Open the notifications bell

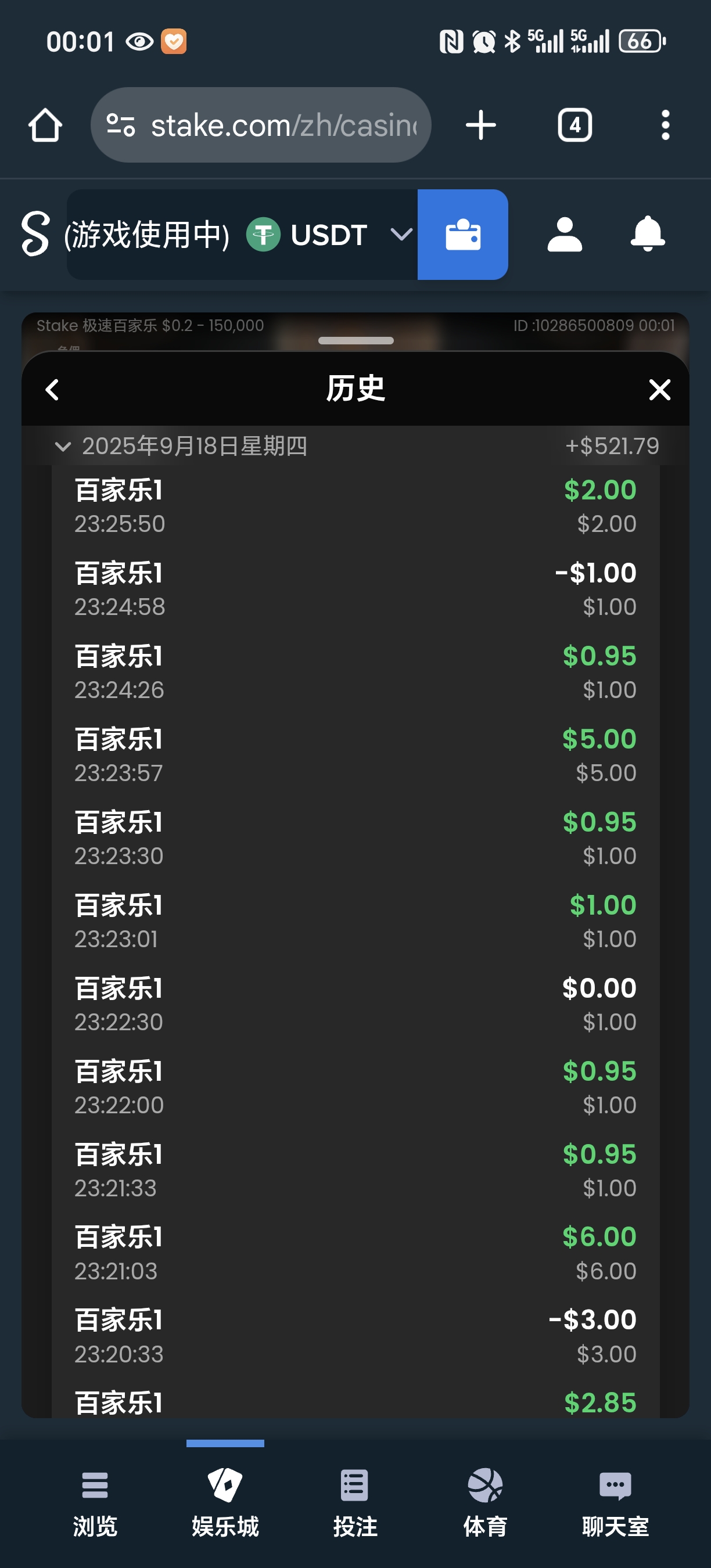click(647, 235)
